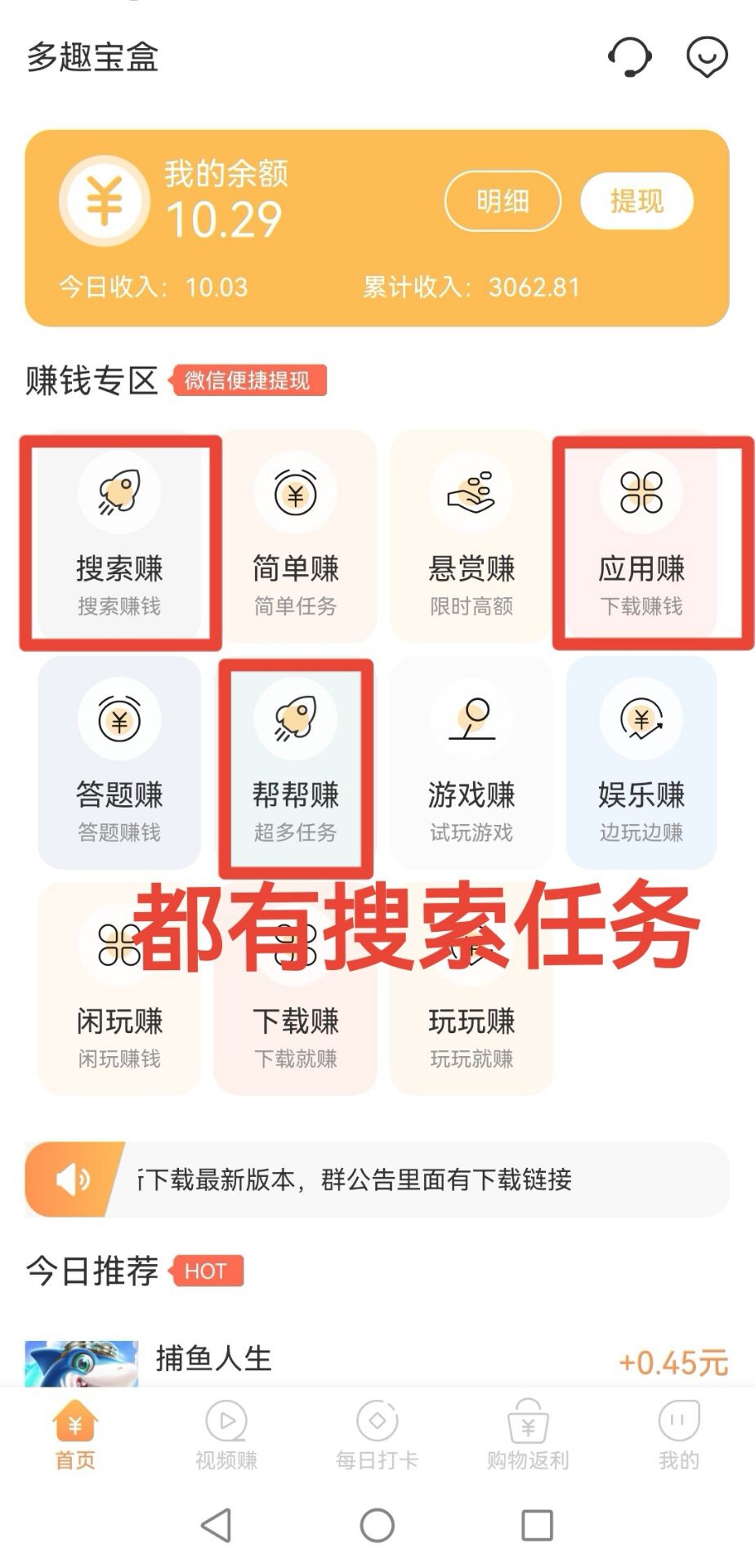
Task: Open recommended game 捕鱼人生
Action: click(x=214, y=1360)
